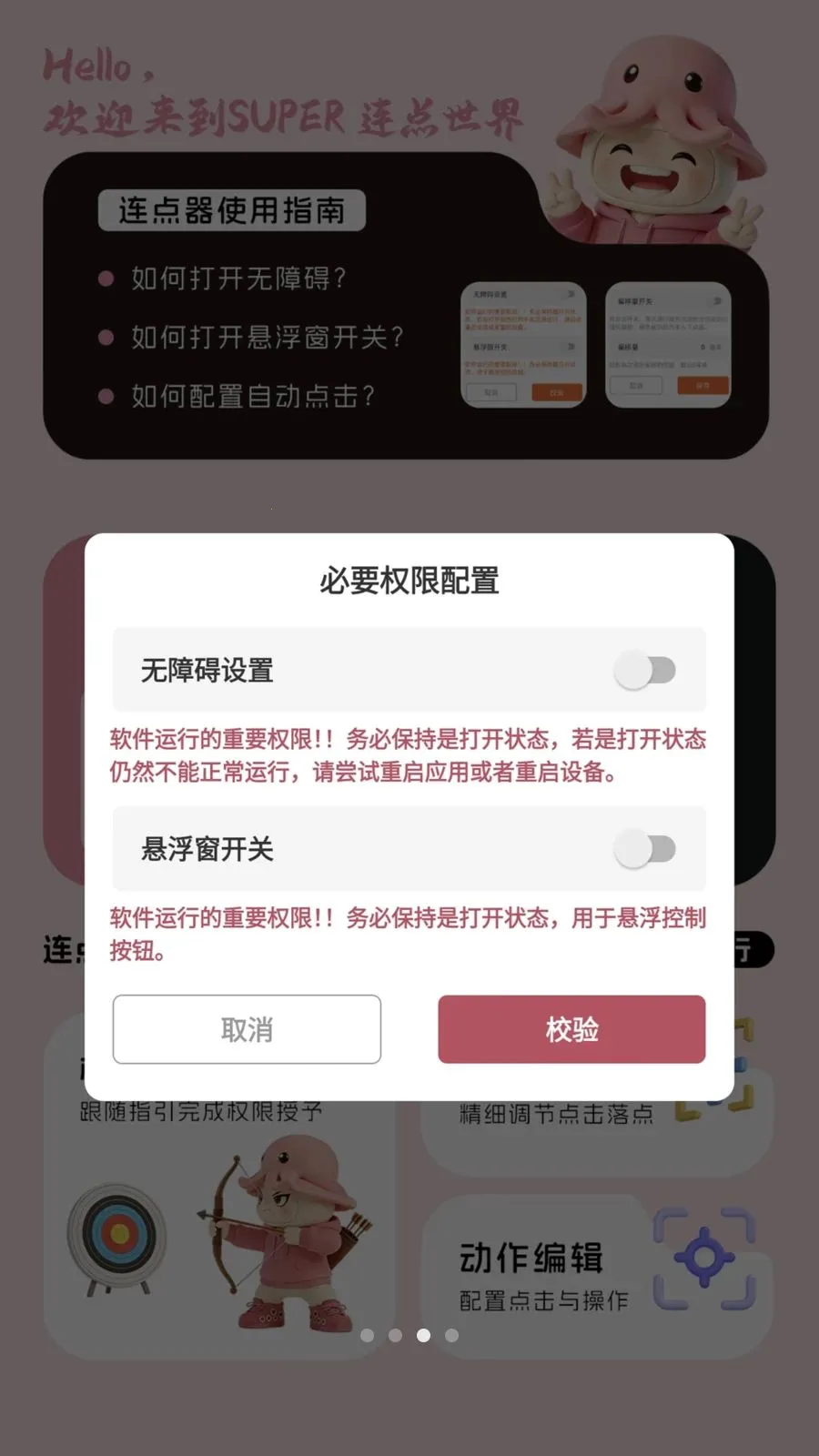Click the bullet dot beside 如何打开无障碍？

(x=106, y=278)
